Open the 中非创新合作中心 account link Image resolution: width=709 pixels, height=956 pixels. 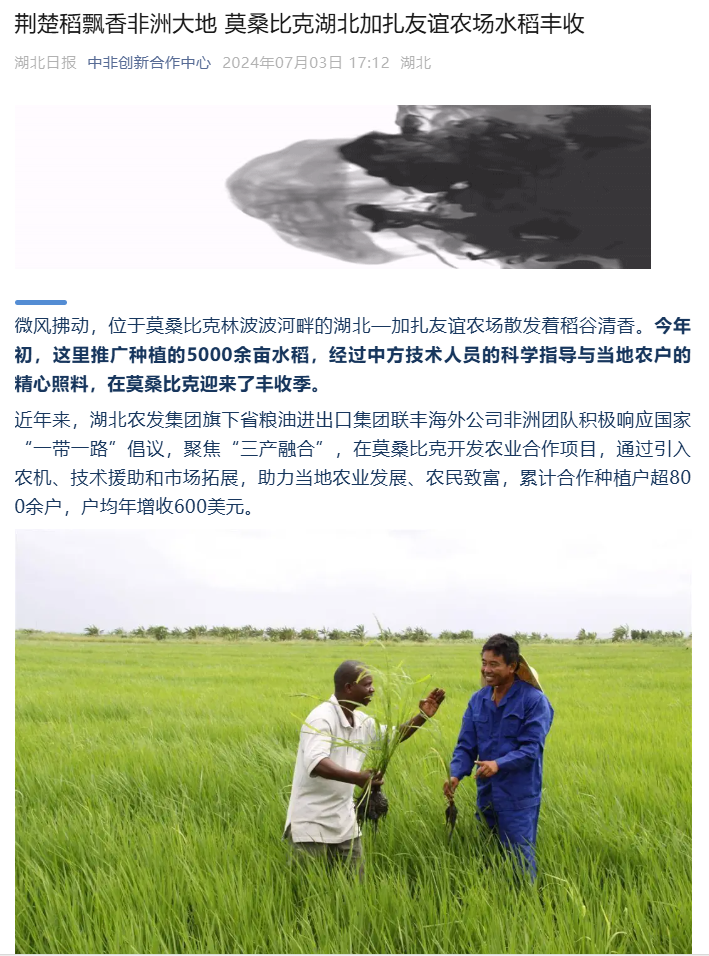pyautogui.click(x=149, y=62)
